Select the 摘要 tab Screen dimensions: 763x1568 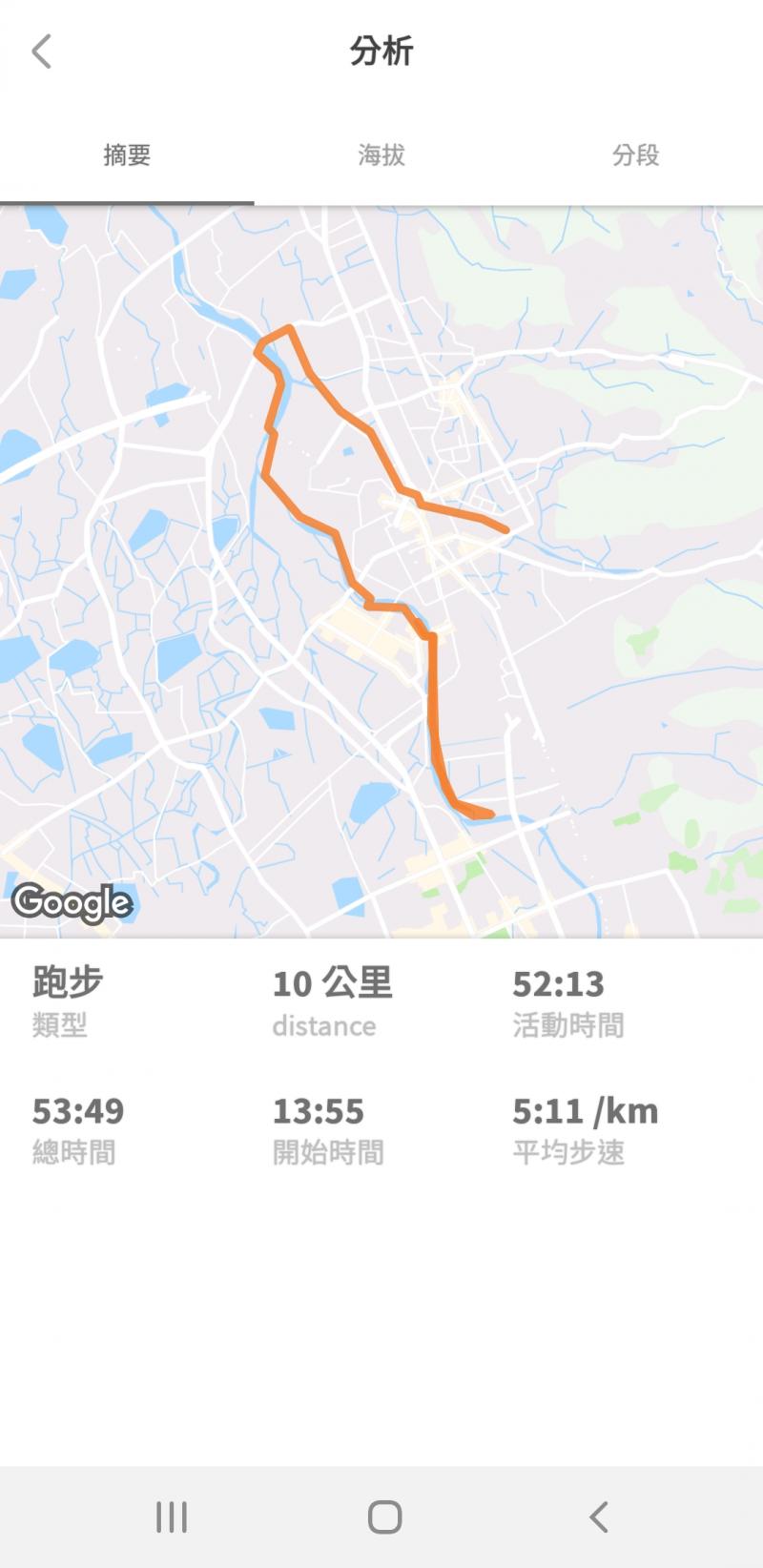point(127,155)
